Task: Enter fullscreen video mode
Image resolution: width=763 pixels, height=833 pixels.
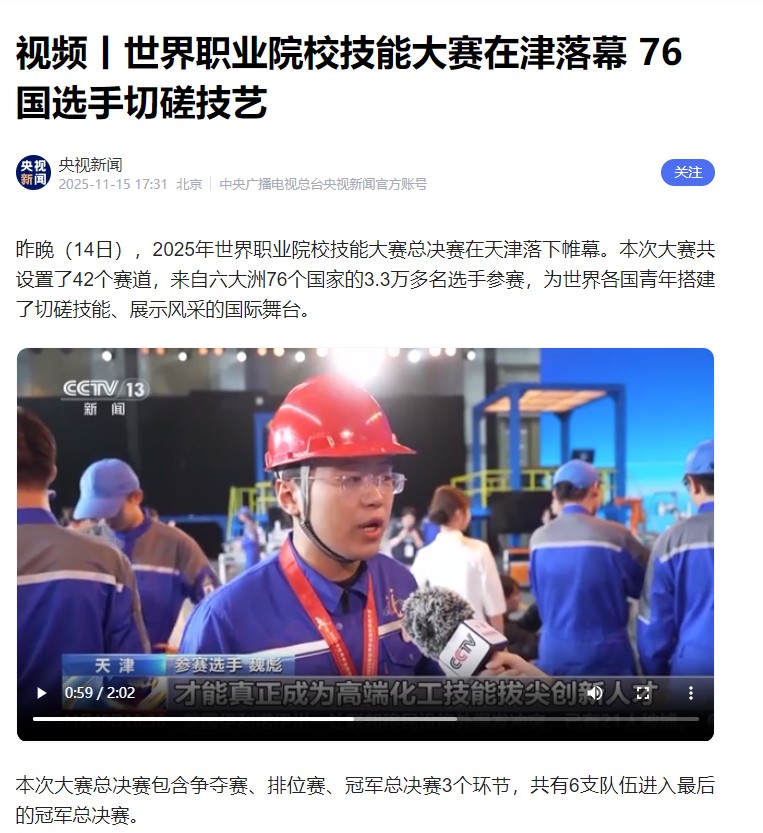Action: tap(642, 692)
